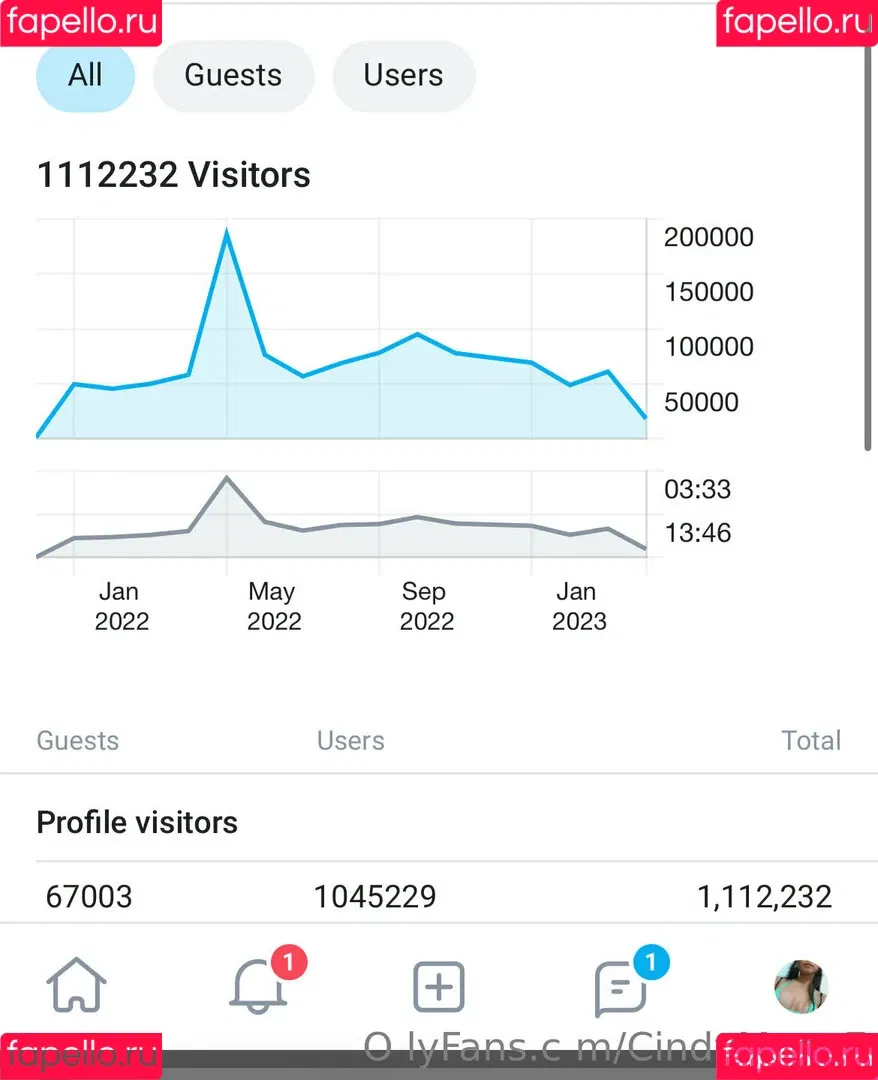Viewport: 878px width, 1080px height.
Task: Go to the home feed tab
Action: point(77,987)
